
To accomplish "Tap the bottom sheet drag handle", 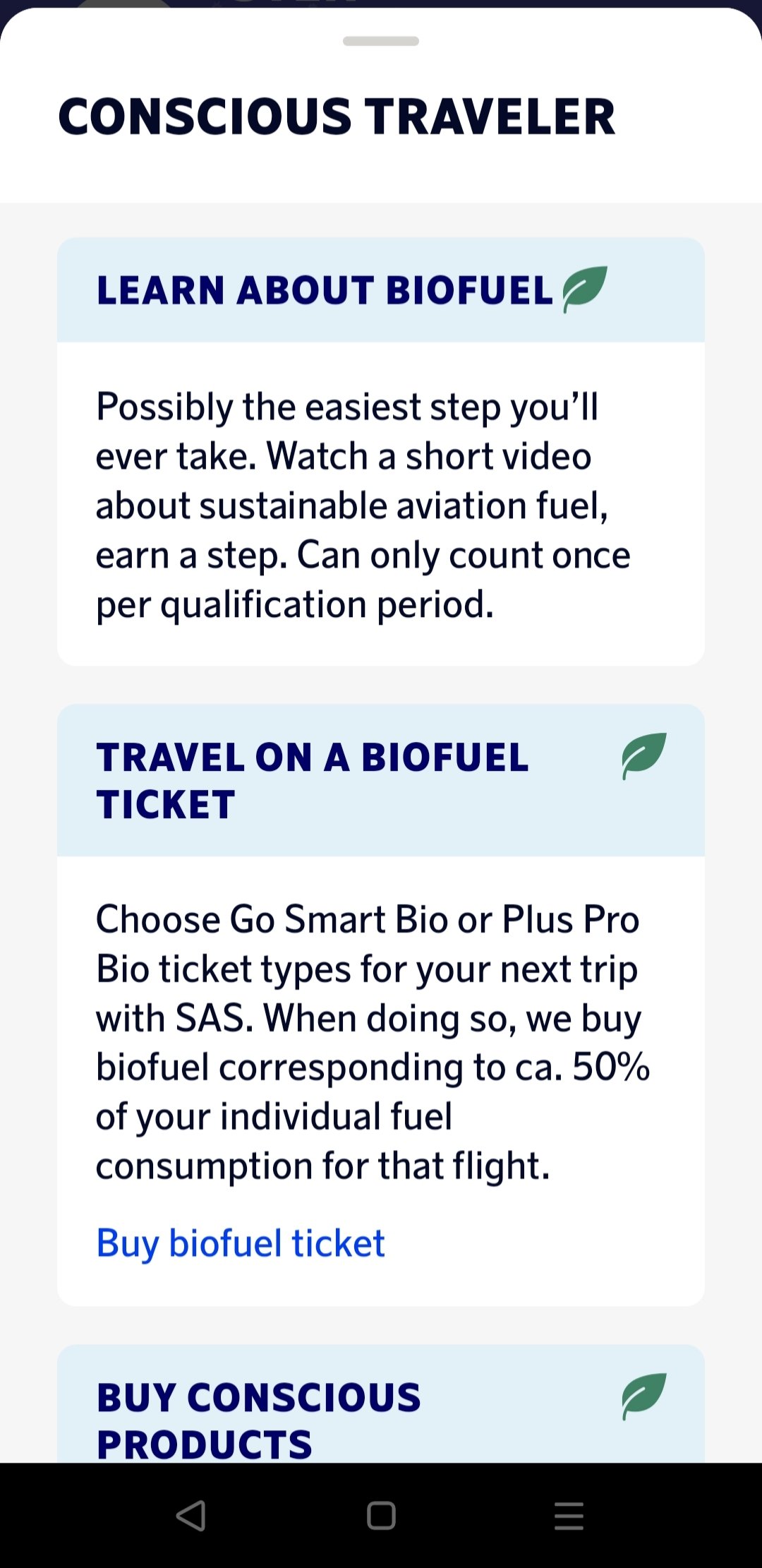I will pos(381,41).
